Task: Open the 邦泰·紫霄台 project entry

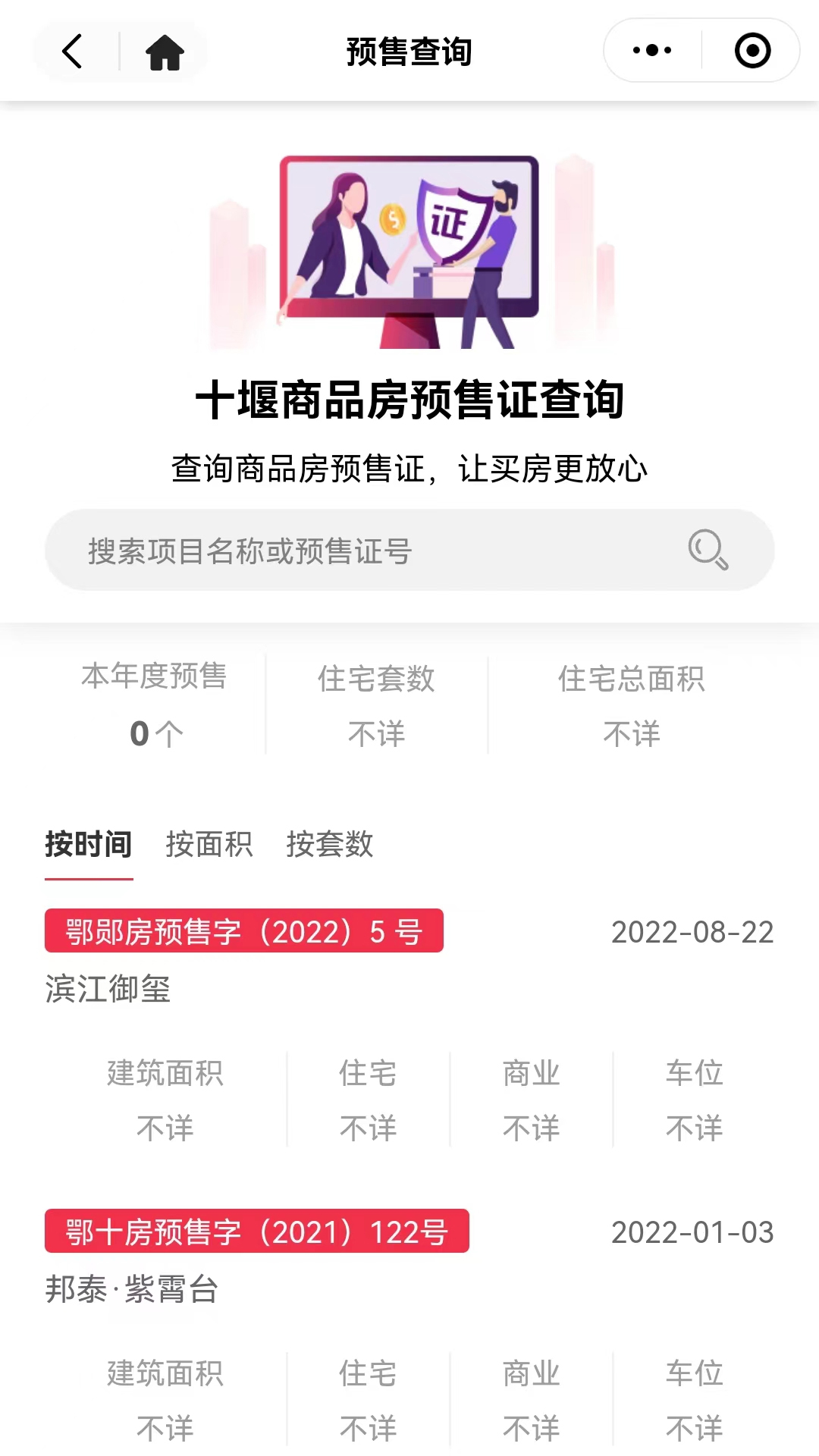Action: tap(129, 1289)
